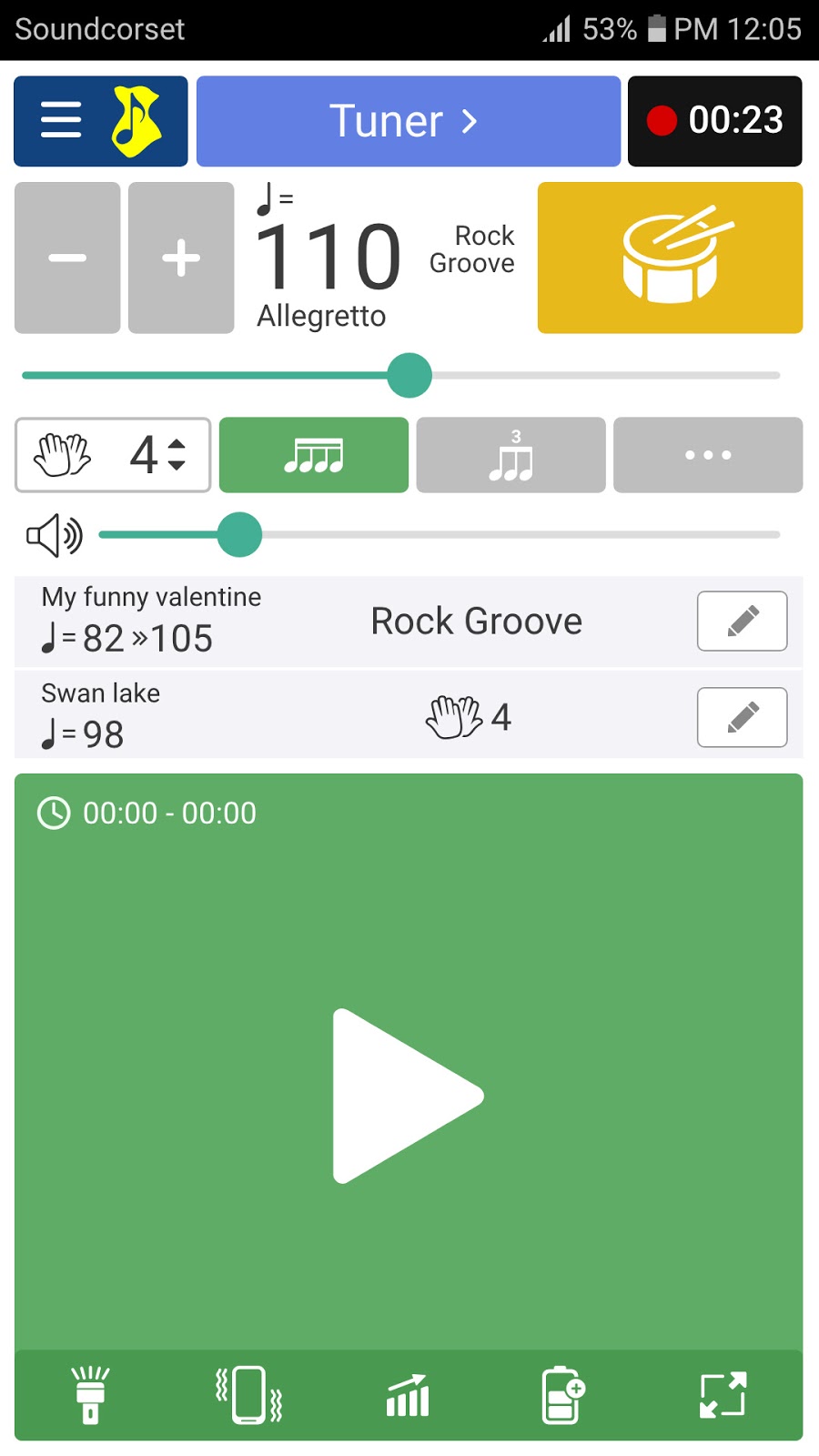
Task: Tap the volume slider
Action: coord(240,535)
